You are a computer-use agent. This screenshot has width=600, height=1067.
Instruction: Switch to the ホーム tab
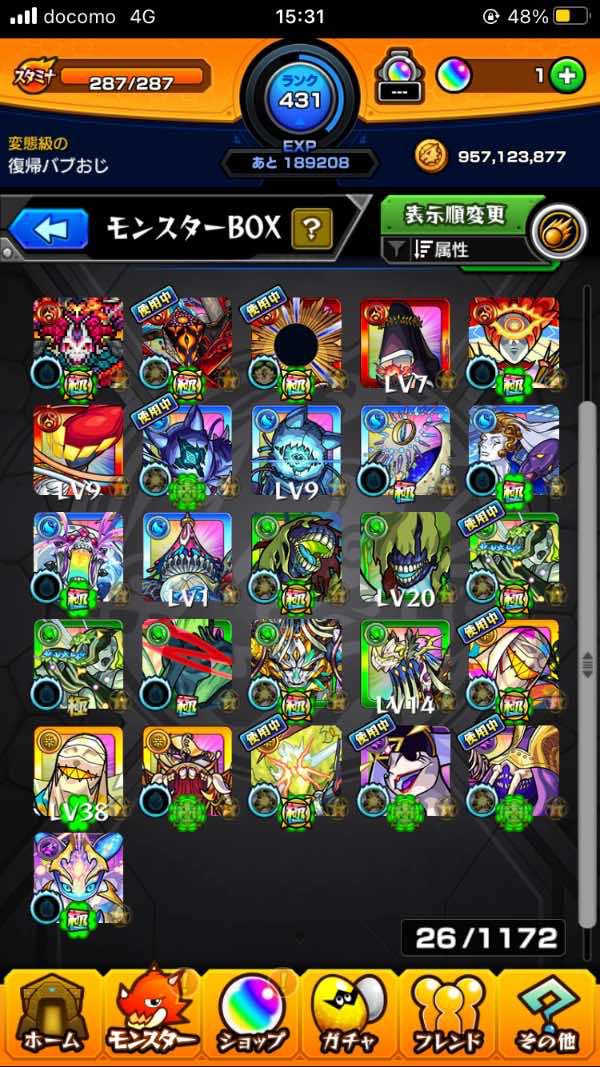[x=52, y=1012]
